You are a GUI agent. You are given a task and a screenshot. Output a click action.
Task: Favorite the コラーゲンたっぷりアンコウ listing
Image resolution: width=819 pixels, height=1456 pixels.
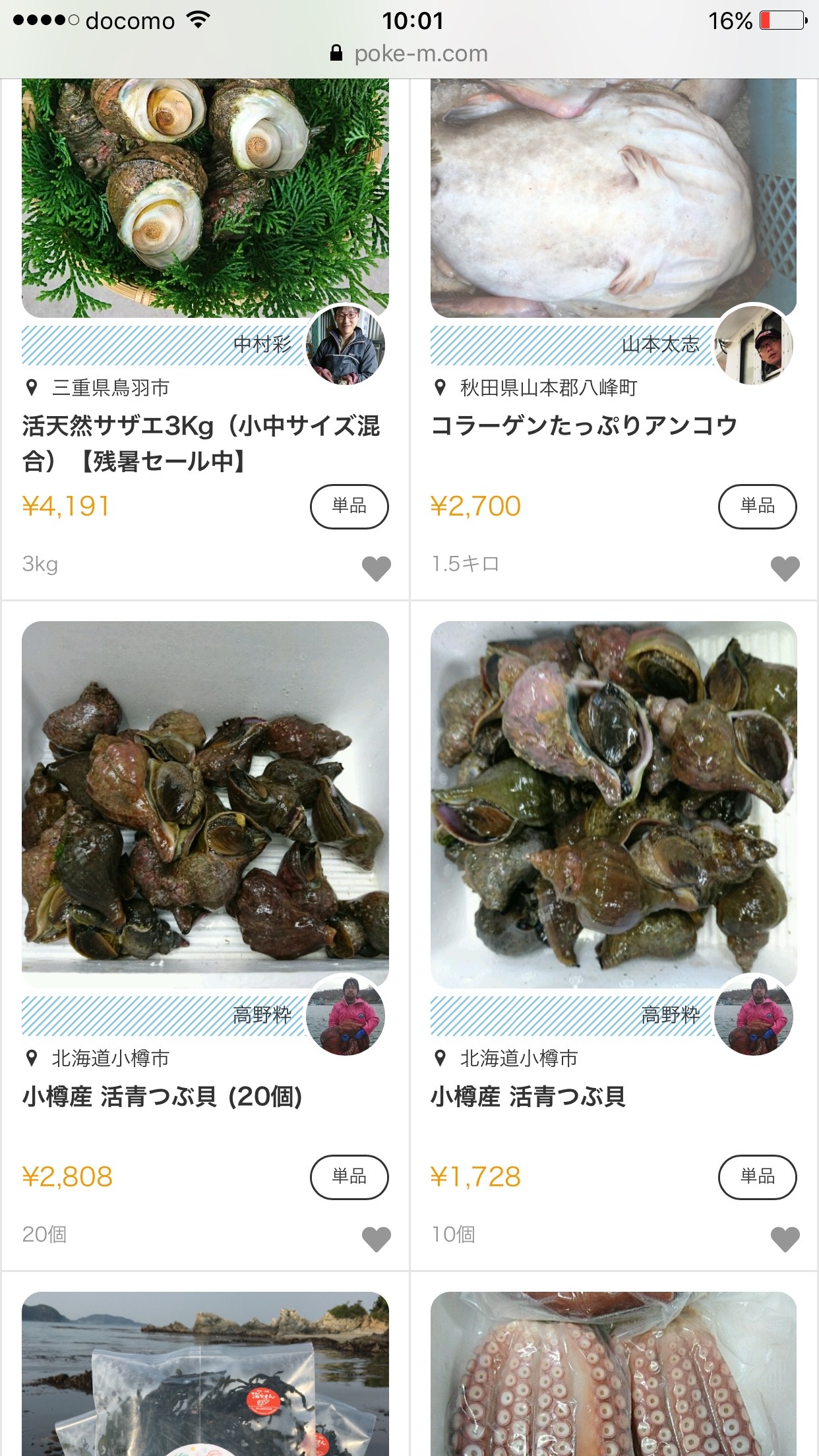[785, 568]
